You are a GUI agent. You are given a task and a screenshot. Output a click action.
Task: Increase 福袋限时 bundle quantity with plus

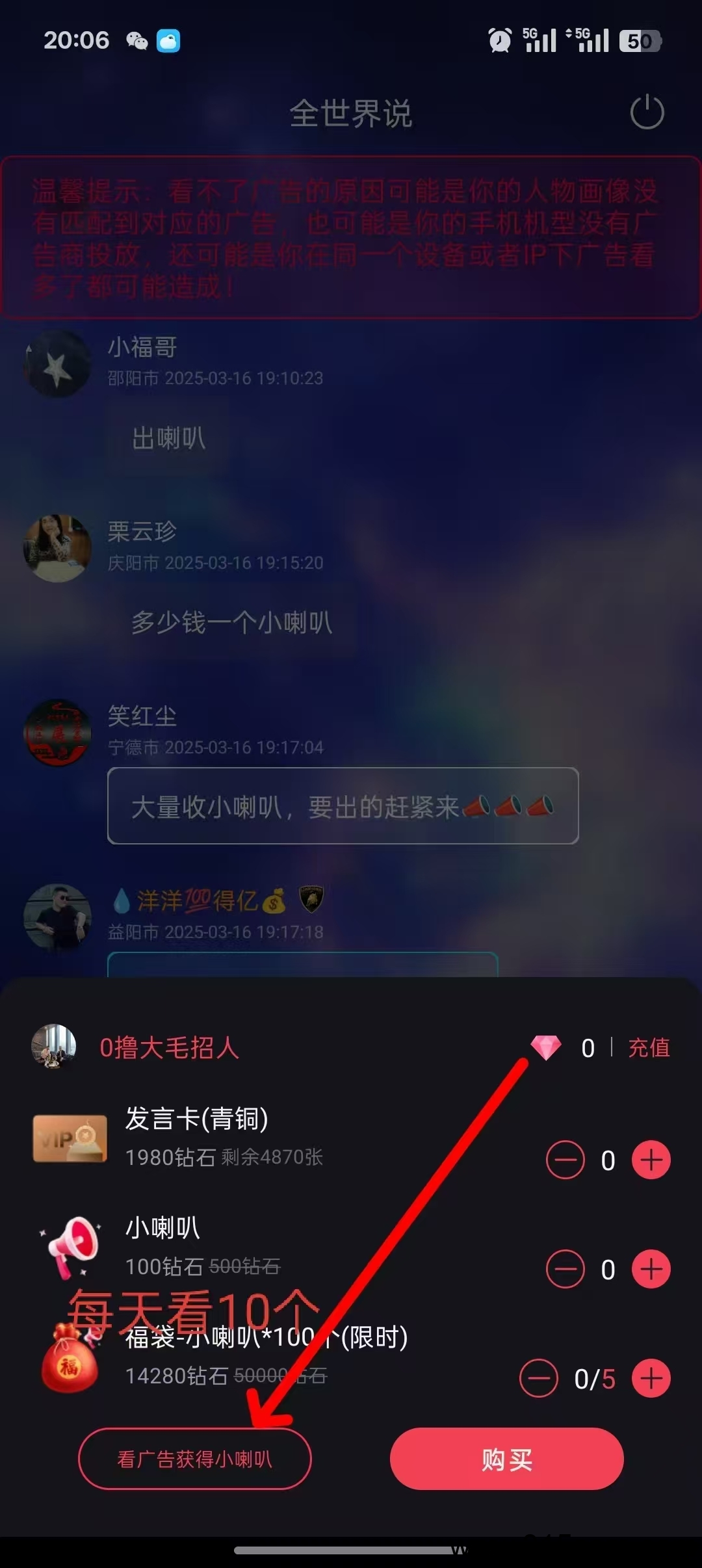pos(650,1378)
